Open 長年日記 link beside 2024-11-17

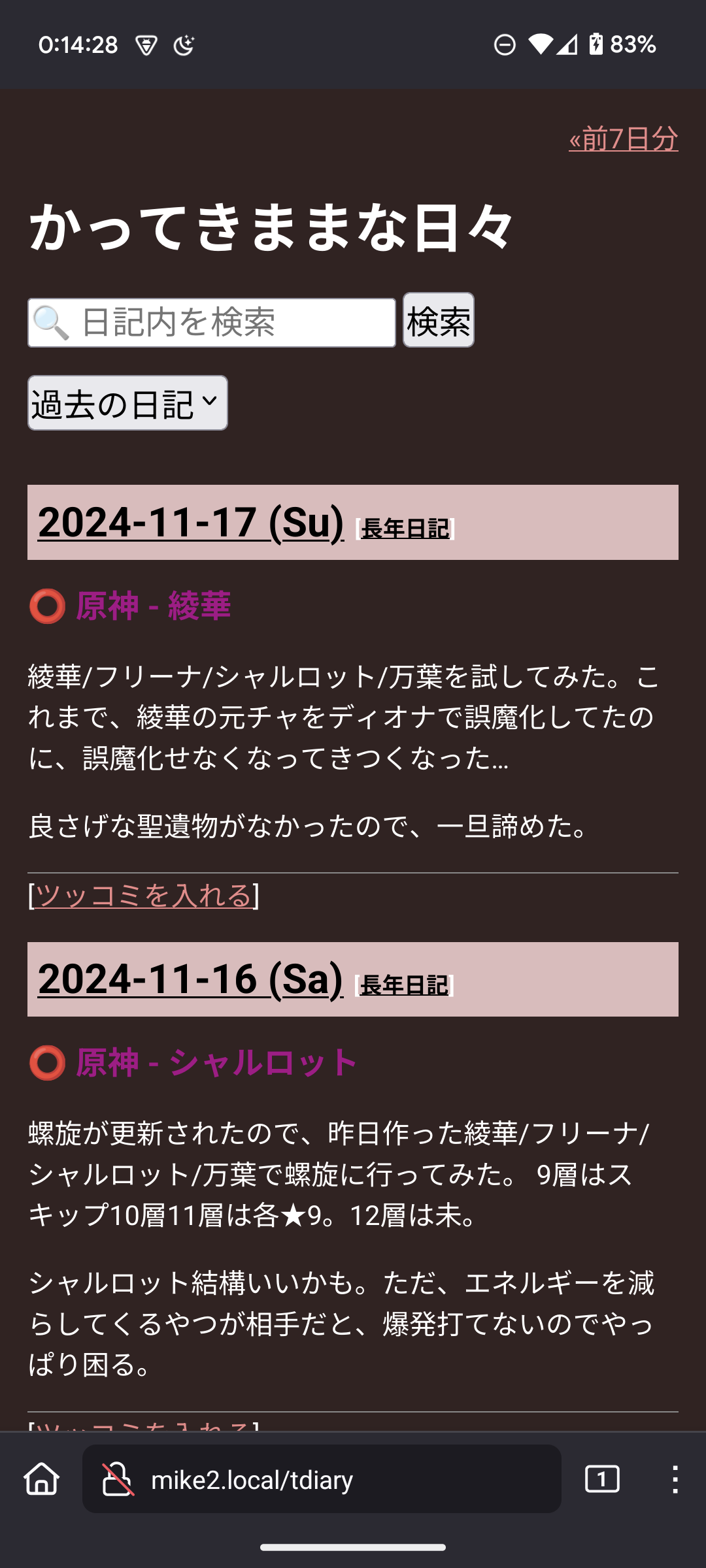[x=405, y=529]
